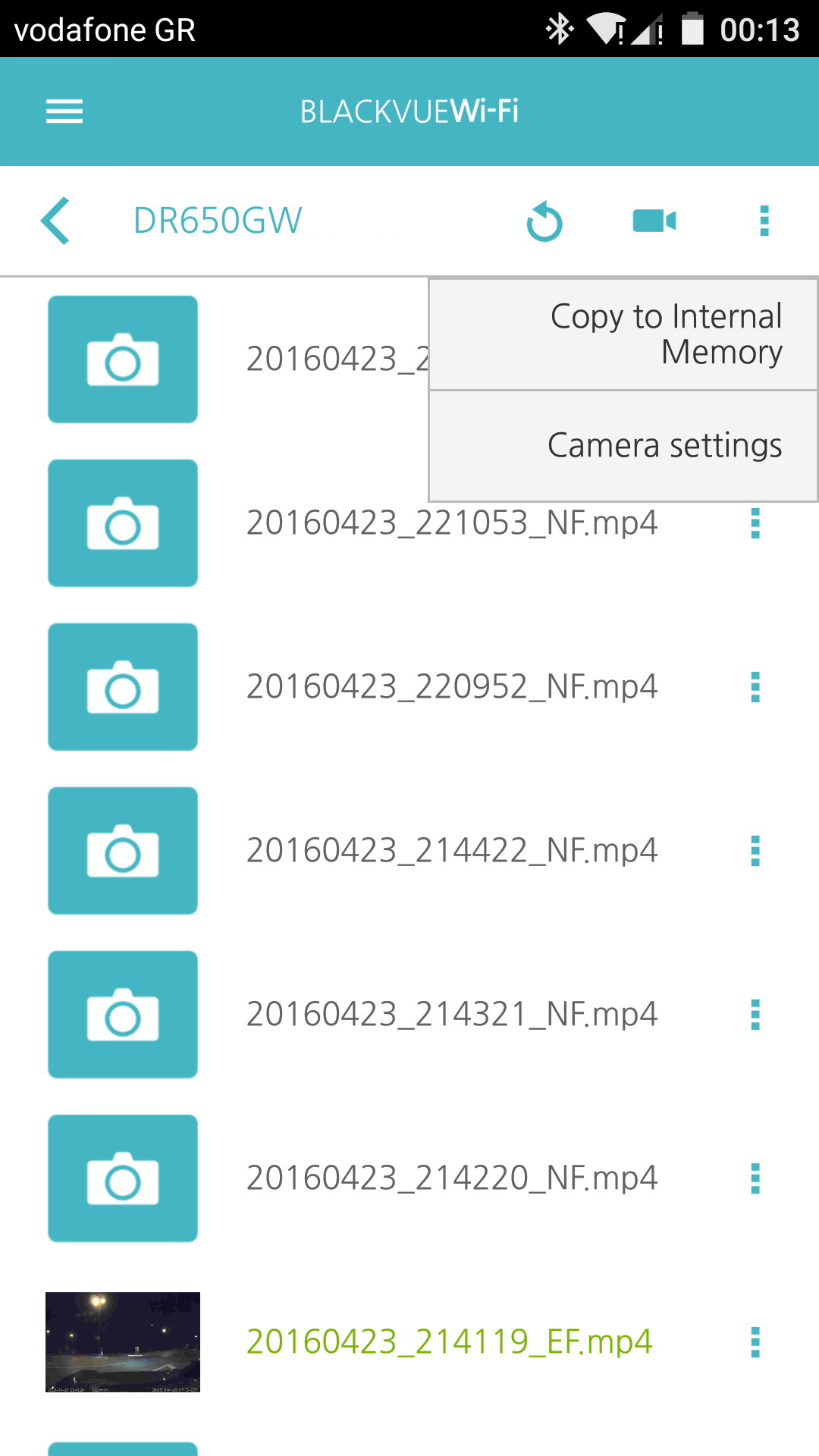
Task: Open options for 20160423_214220_NF.mp4
Action: 755,1178
